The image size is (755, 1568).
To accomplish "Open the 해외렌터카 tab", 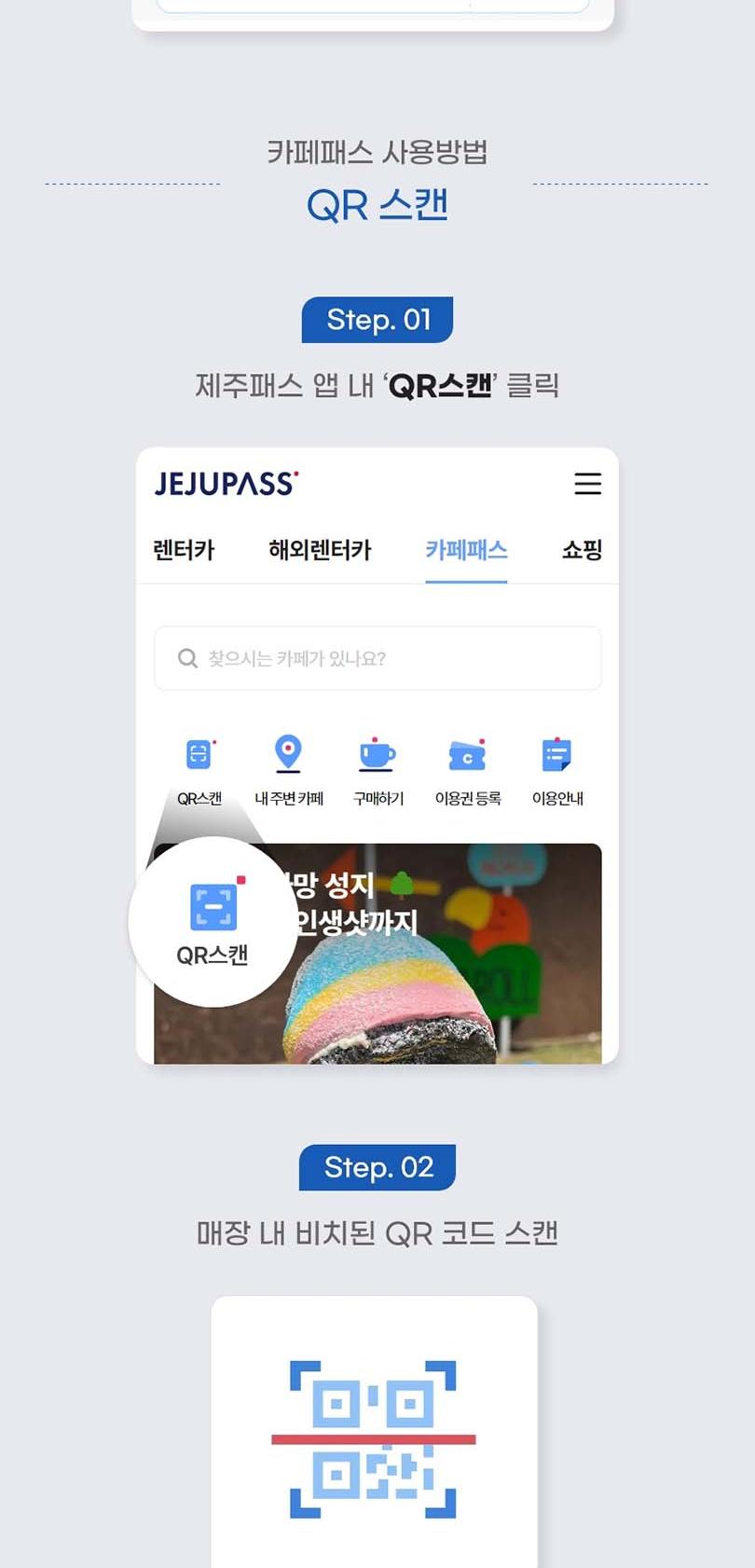I will 318,551.
